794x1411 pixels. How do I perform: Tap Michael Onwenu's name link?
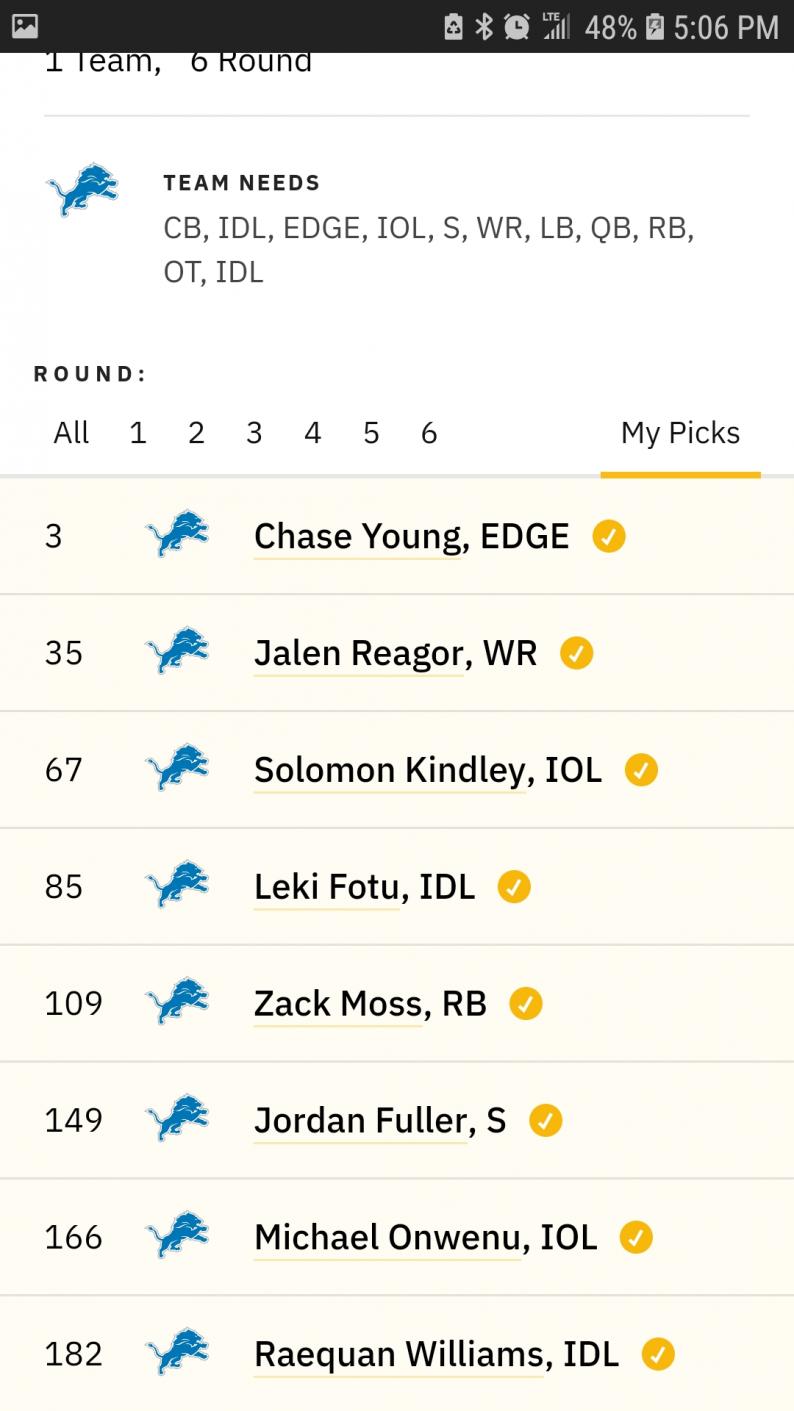pos(388,1238)
